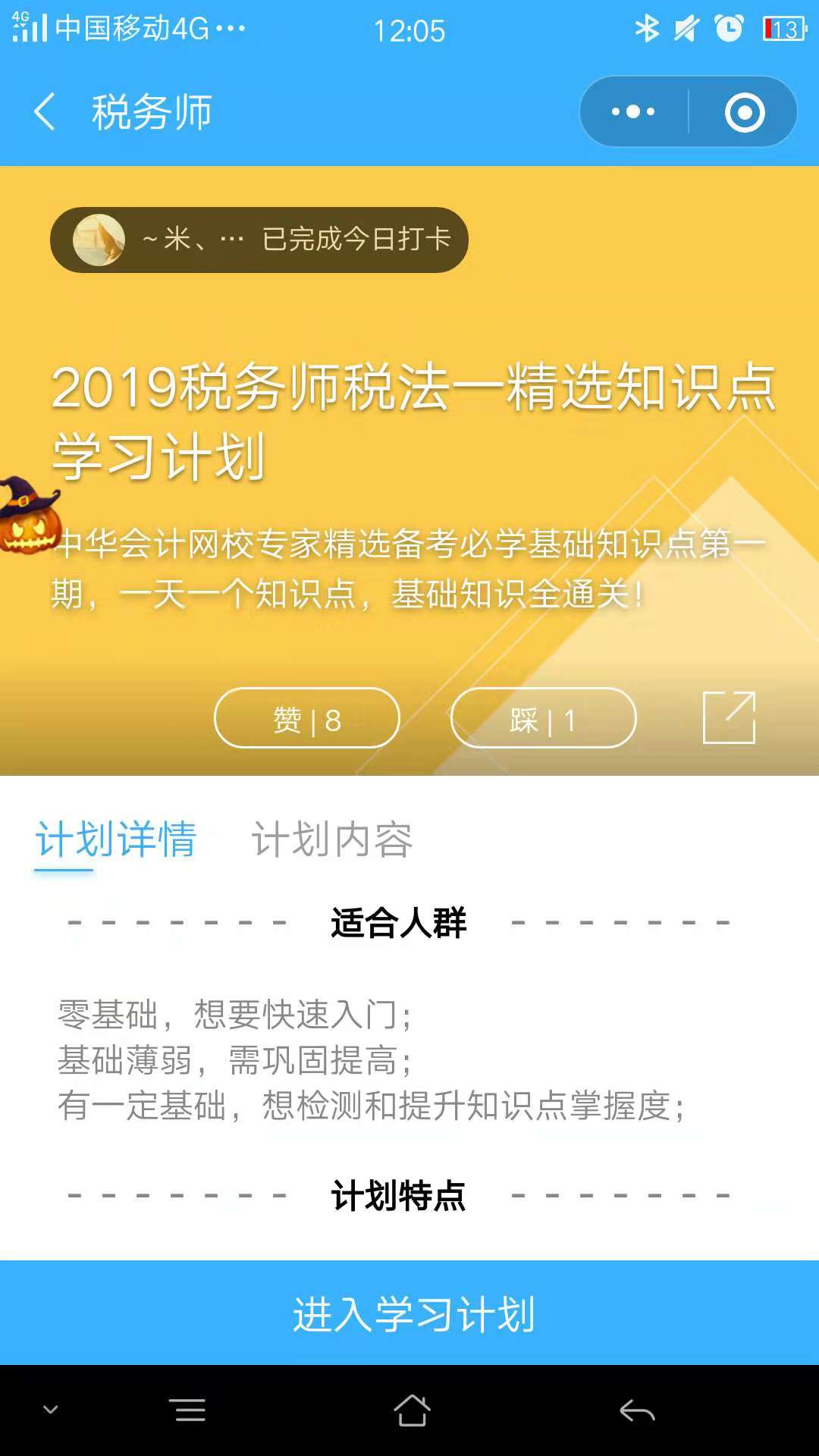Switch to the 计划内容 tab
The height and width of the screenshot is (1456, 819).
332,839
